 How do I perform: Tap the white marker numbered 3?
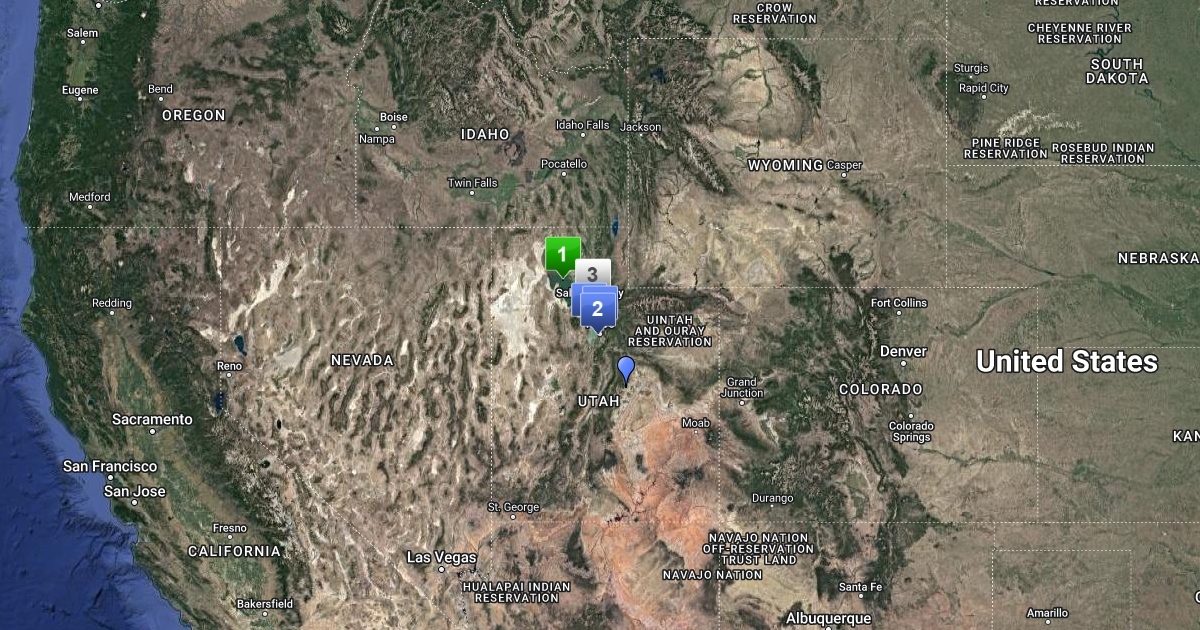(593, 272)
